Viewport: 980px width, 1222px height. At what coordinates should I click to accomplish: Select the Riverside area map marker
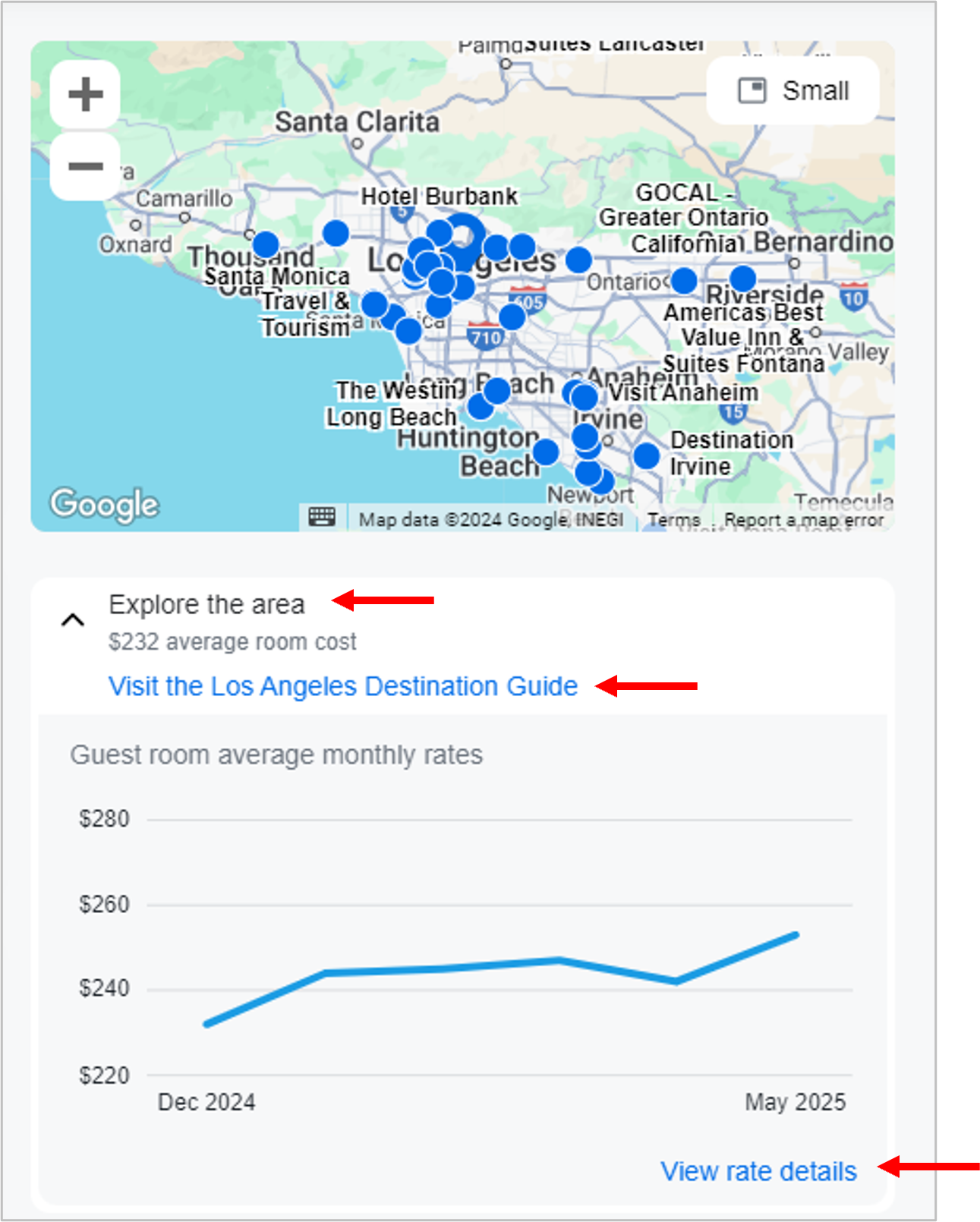point(743,279)
